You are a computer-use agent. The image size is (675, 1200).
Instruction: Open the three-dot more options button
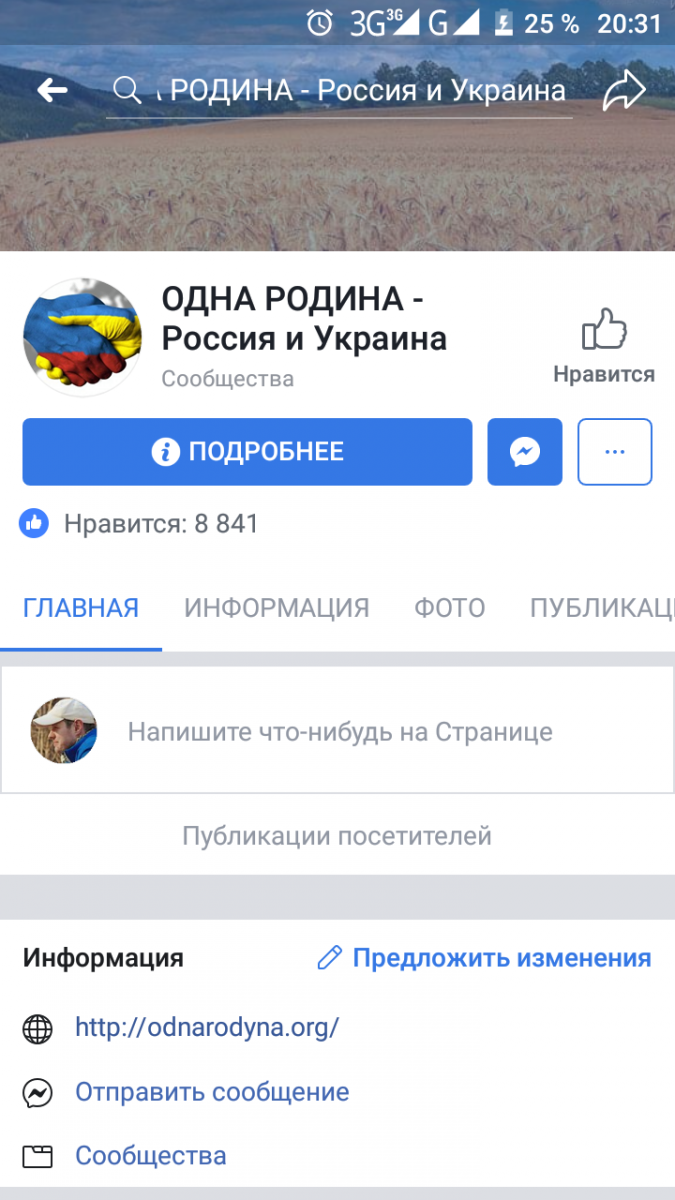point(615,452)
